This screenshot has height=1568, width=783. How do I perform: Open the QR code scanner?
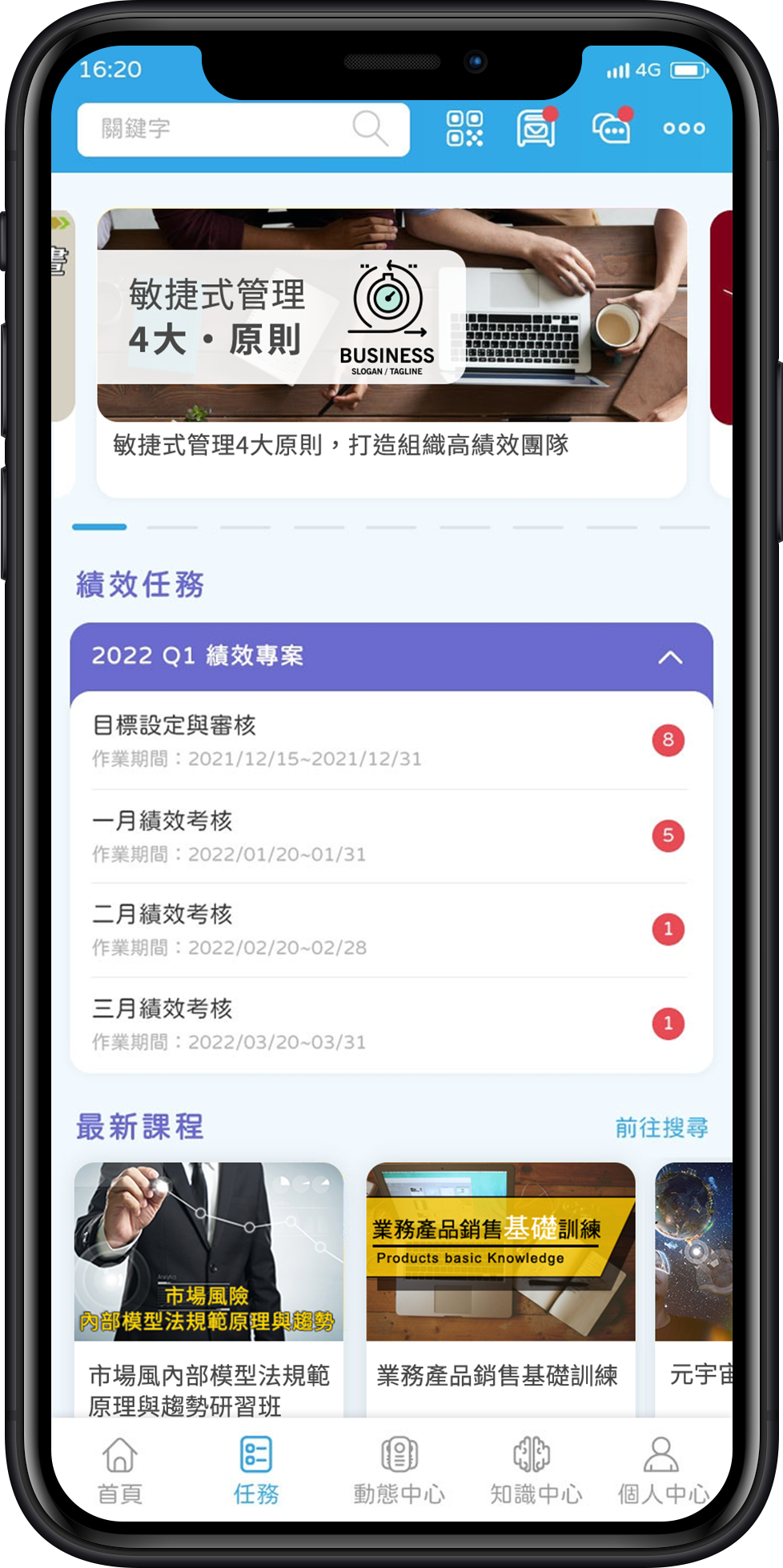pyautogui.click(x=464, y=129)
